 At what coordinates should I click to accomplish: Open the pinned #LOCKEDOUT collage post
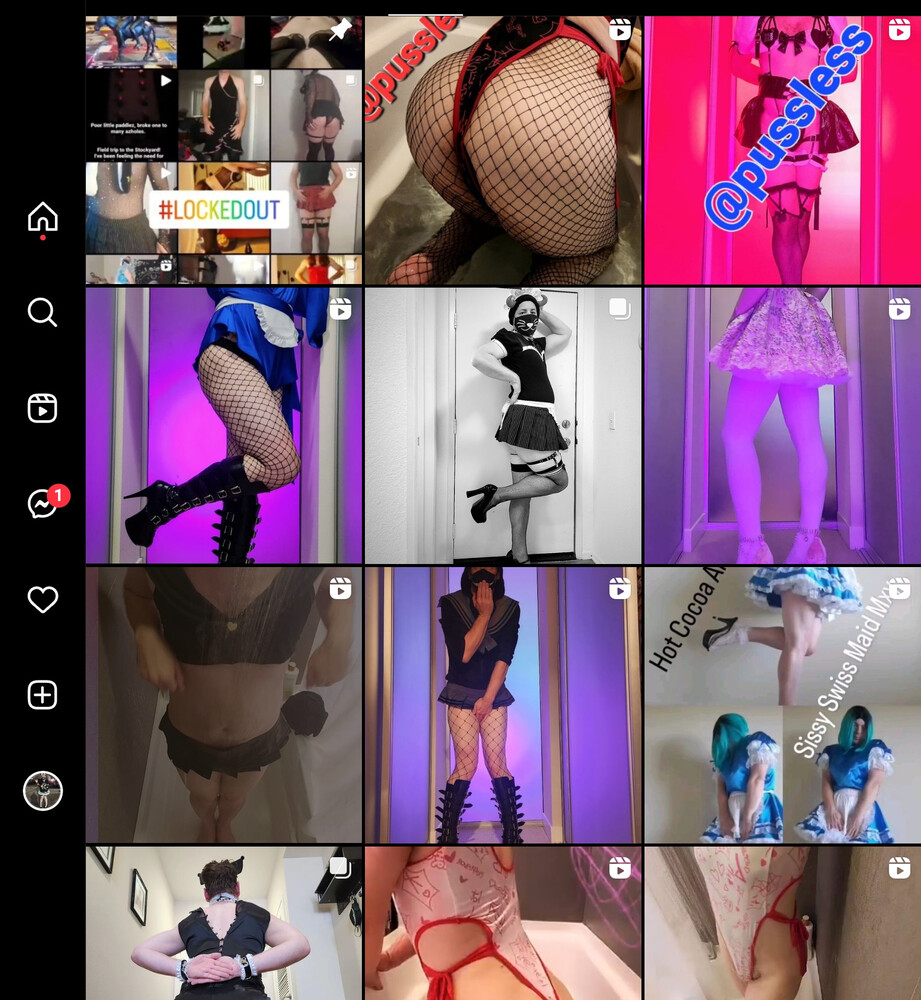[224, 150]
